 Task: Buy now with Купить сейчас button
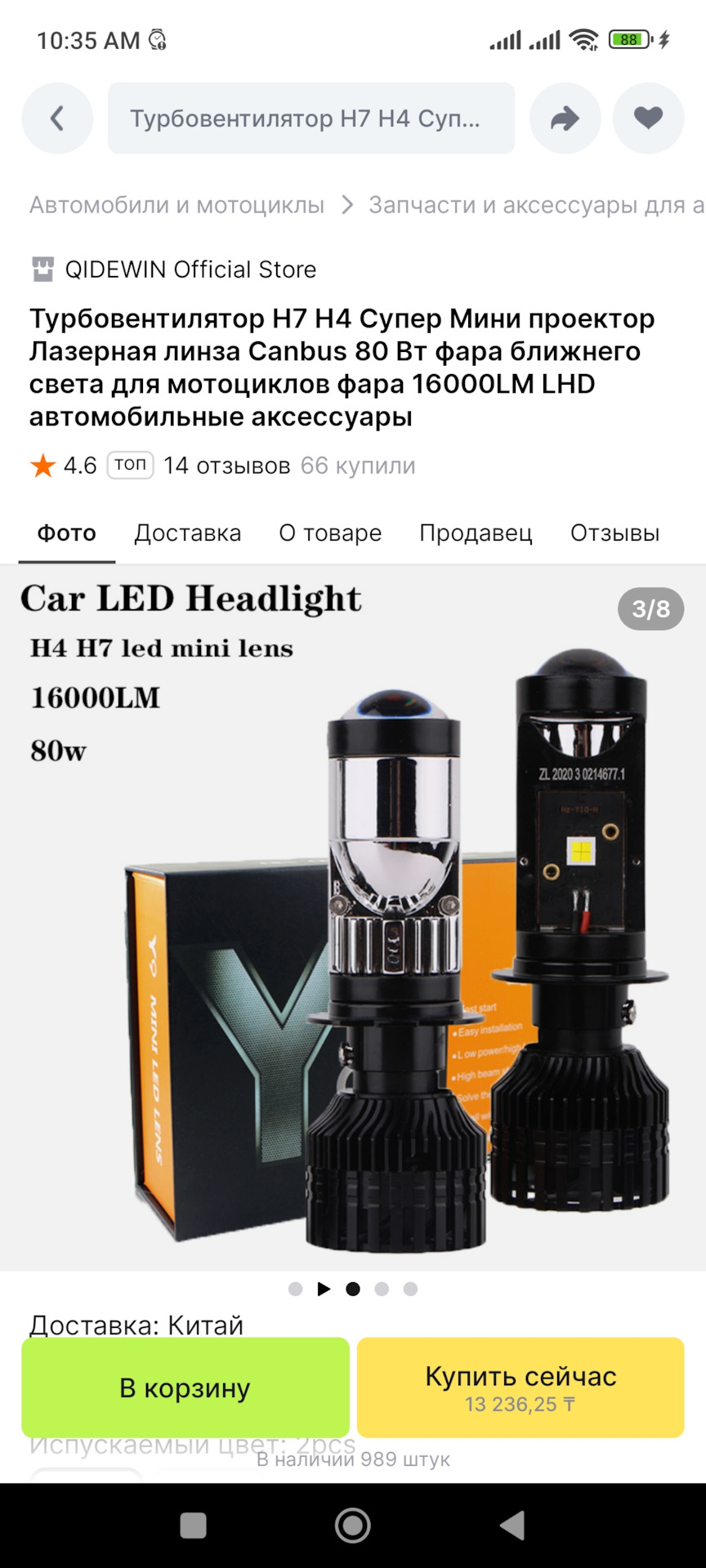[x=521, y=1388]
